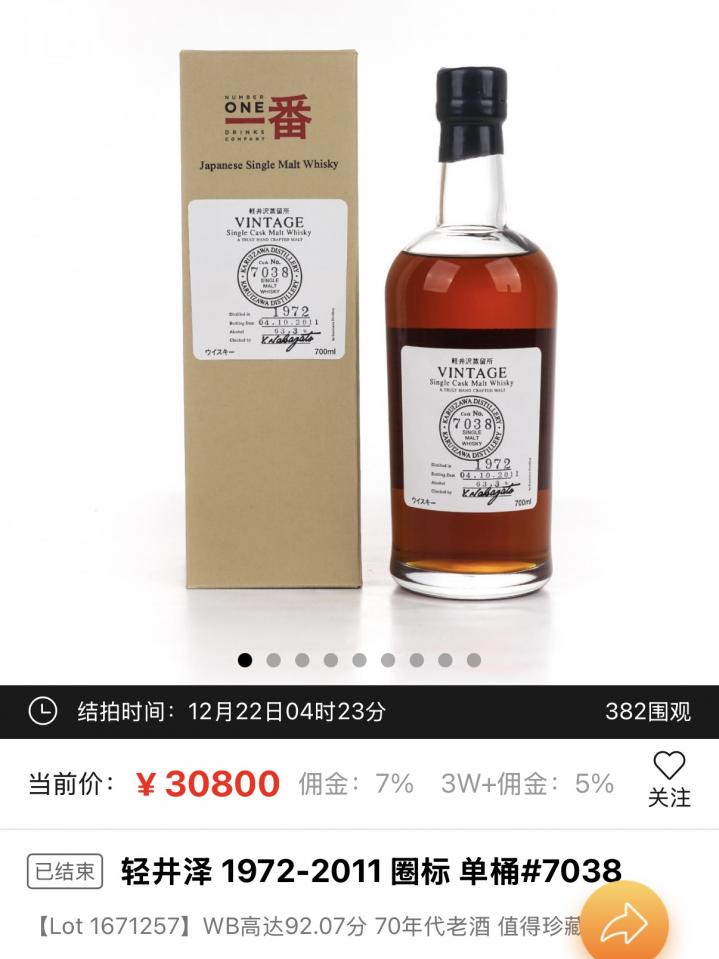719x959 pixels.
Task: Jump to the second image indicator dot
Action: pos(274,660)
